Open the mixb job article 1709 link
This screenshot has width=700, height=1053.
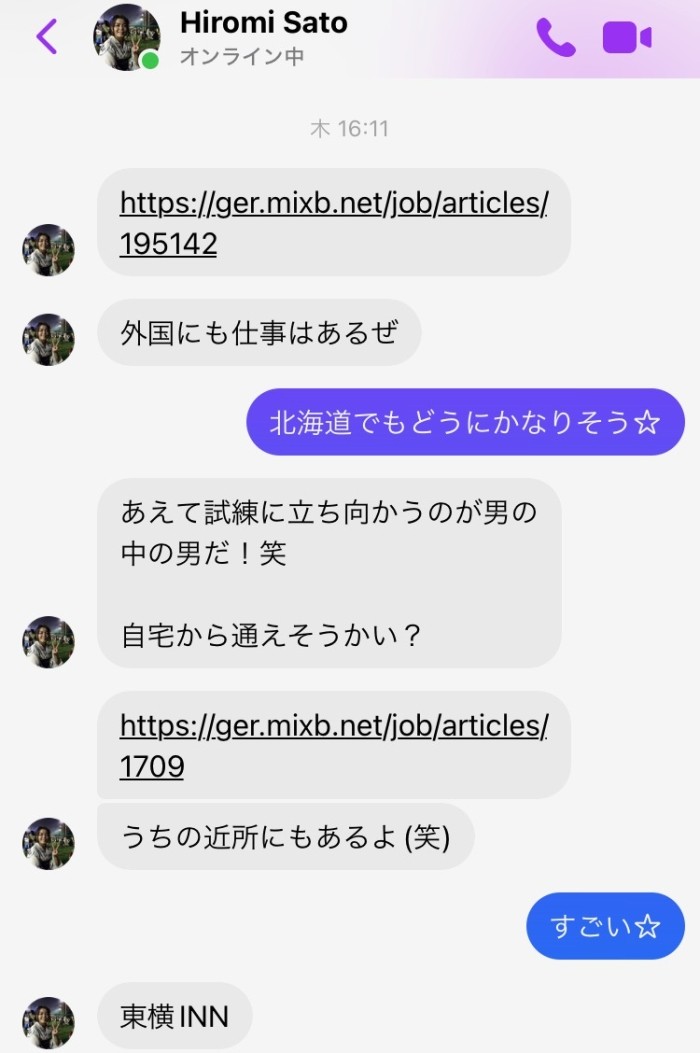pos(333,745)
